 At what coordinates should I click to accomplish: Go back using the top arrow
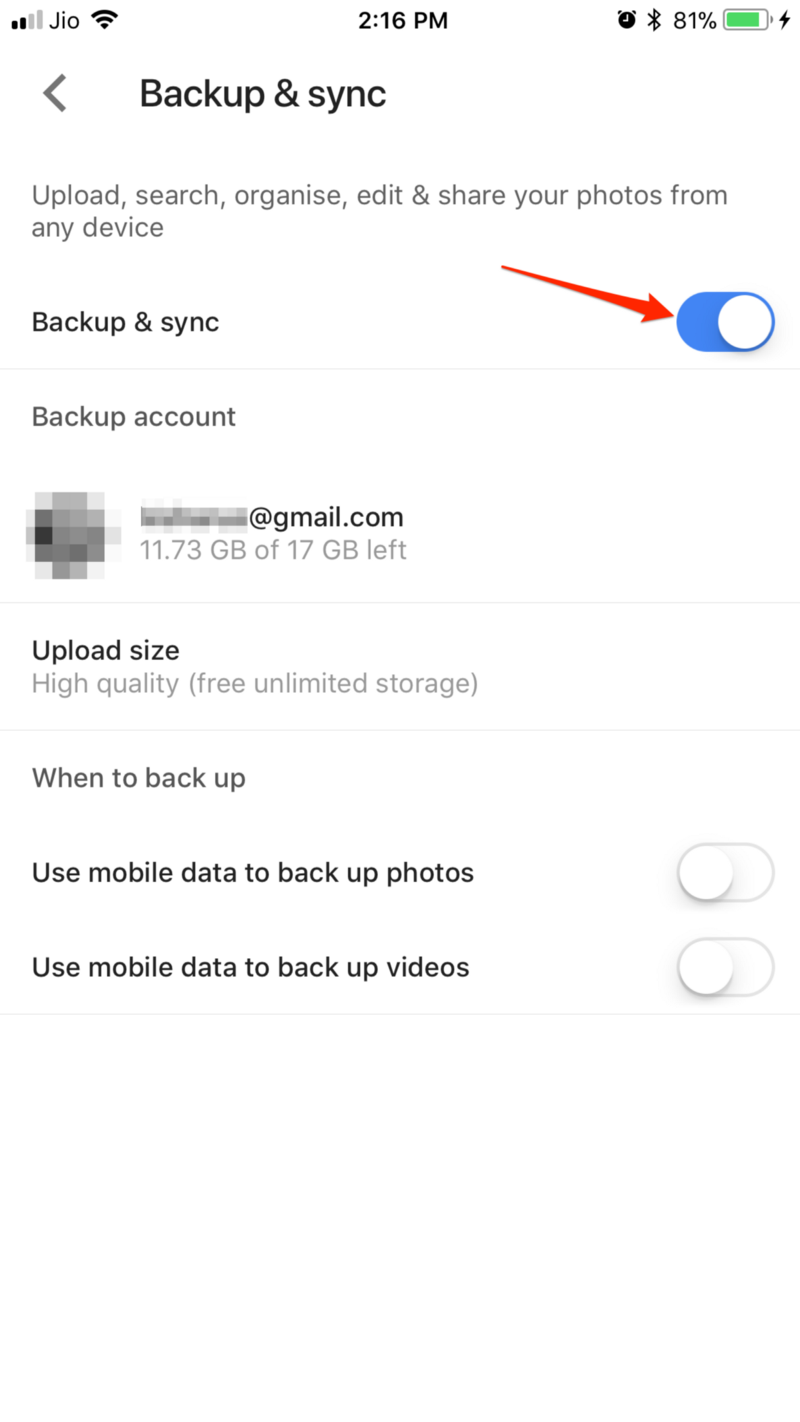tap(55, 94)
